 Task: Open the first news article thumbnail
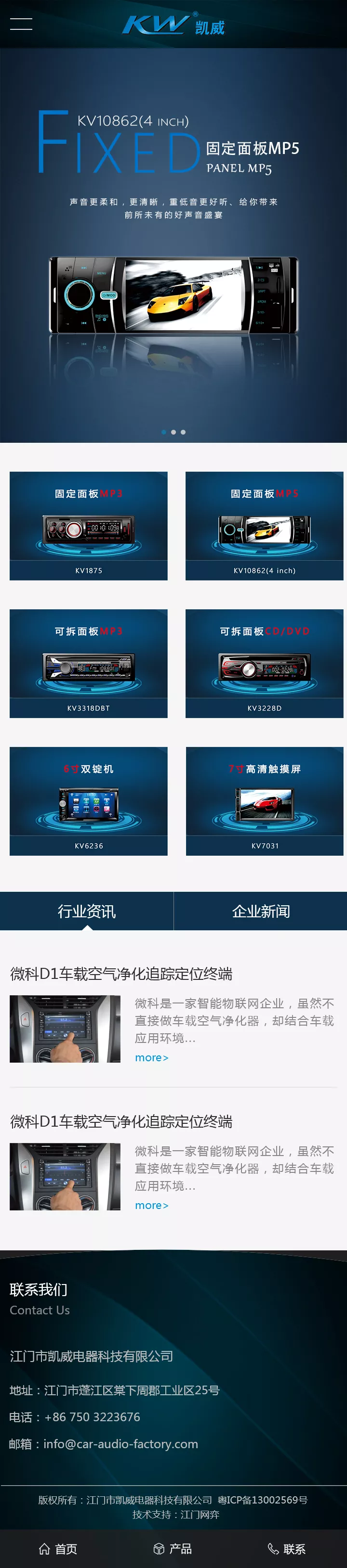pyautogui.click(x=65, y=1028)
